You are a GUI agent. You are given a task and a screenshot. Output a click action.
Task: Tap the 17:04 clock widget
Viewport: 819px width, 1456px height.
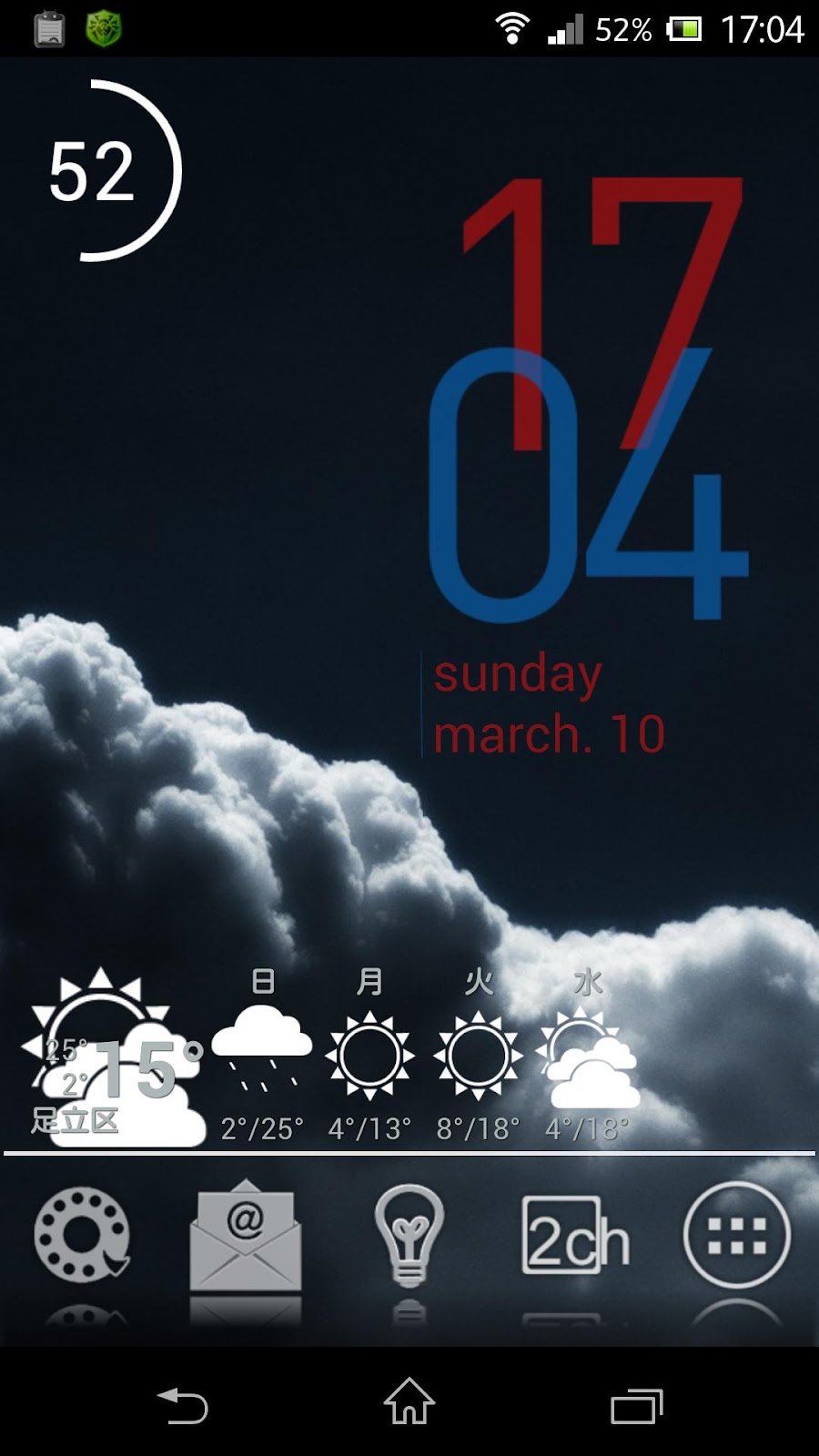pyautogui.click(x=587, y=400)
